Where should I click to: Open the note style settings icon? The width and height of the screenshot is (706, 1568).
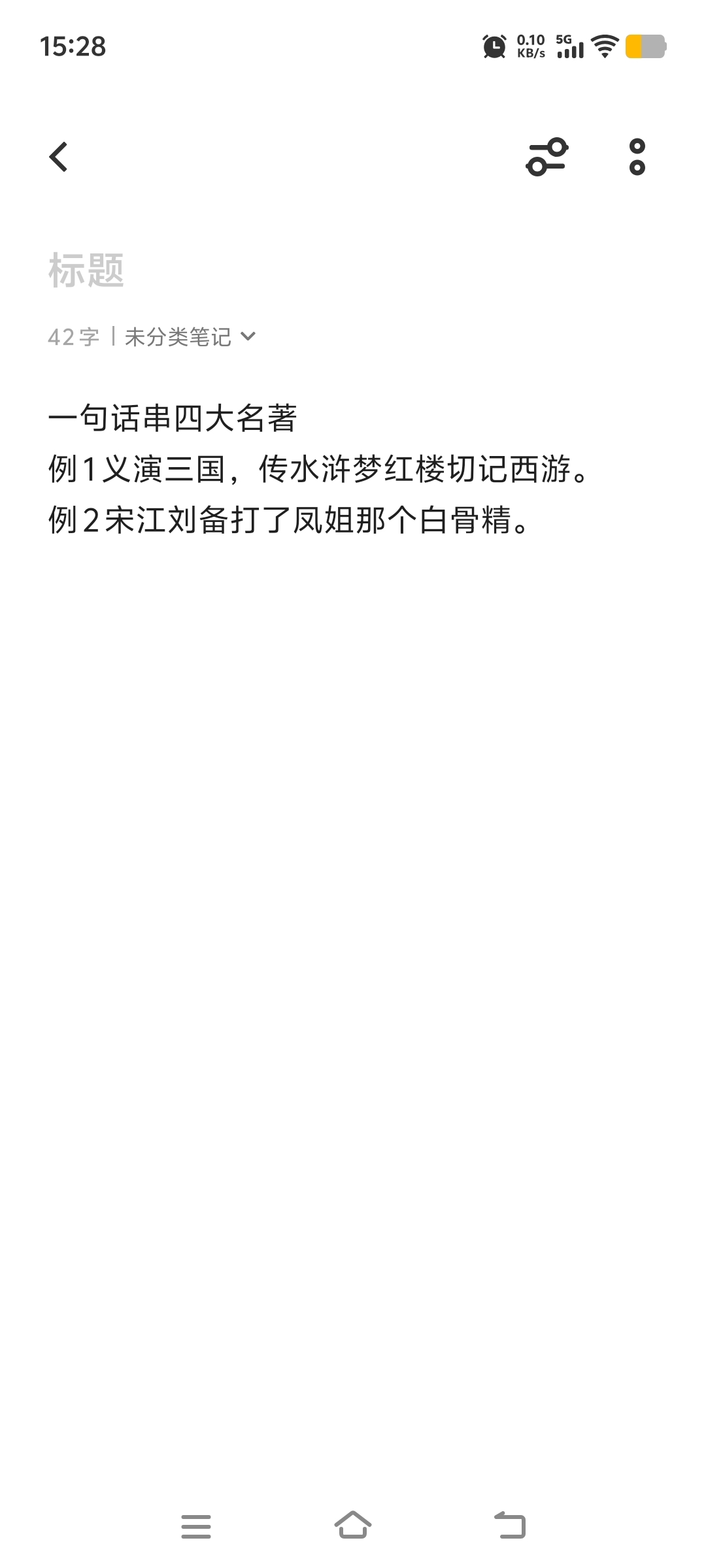547,157
